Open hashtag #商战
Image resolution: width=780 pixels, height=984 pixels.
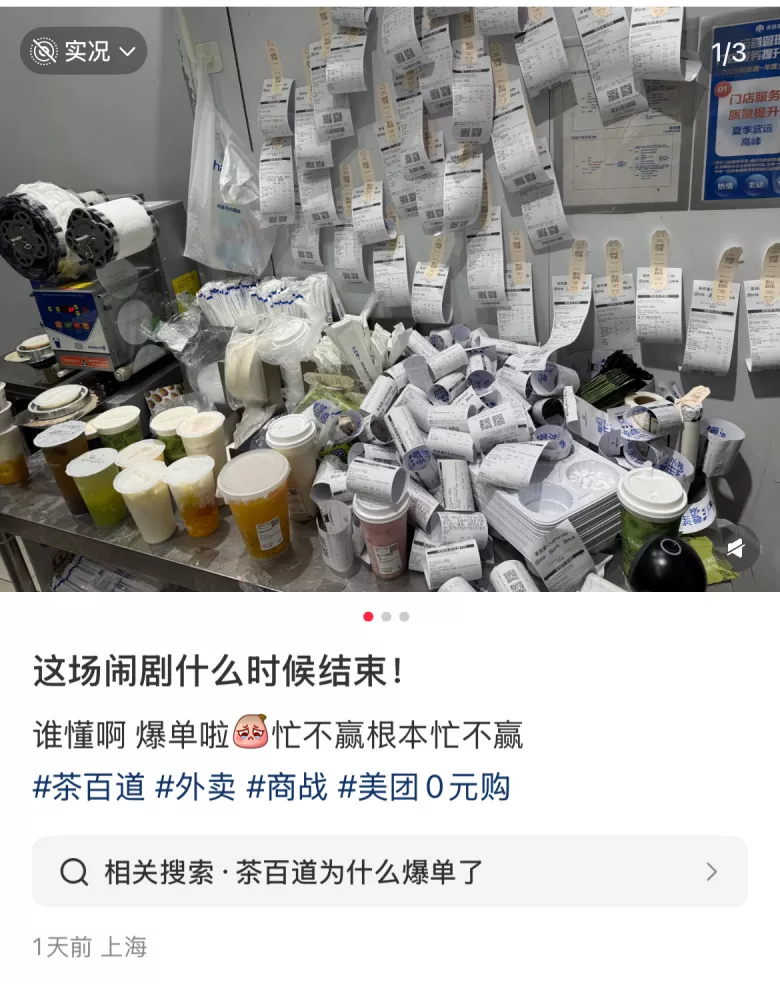pos(286,787)
